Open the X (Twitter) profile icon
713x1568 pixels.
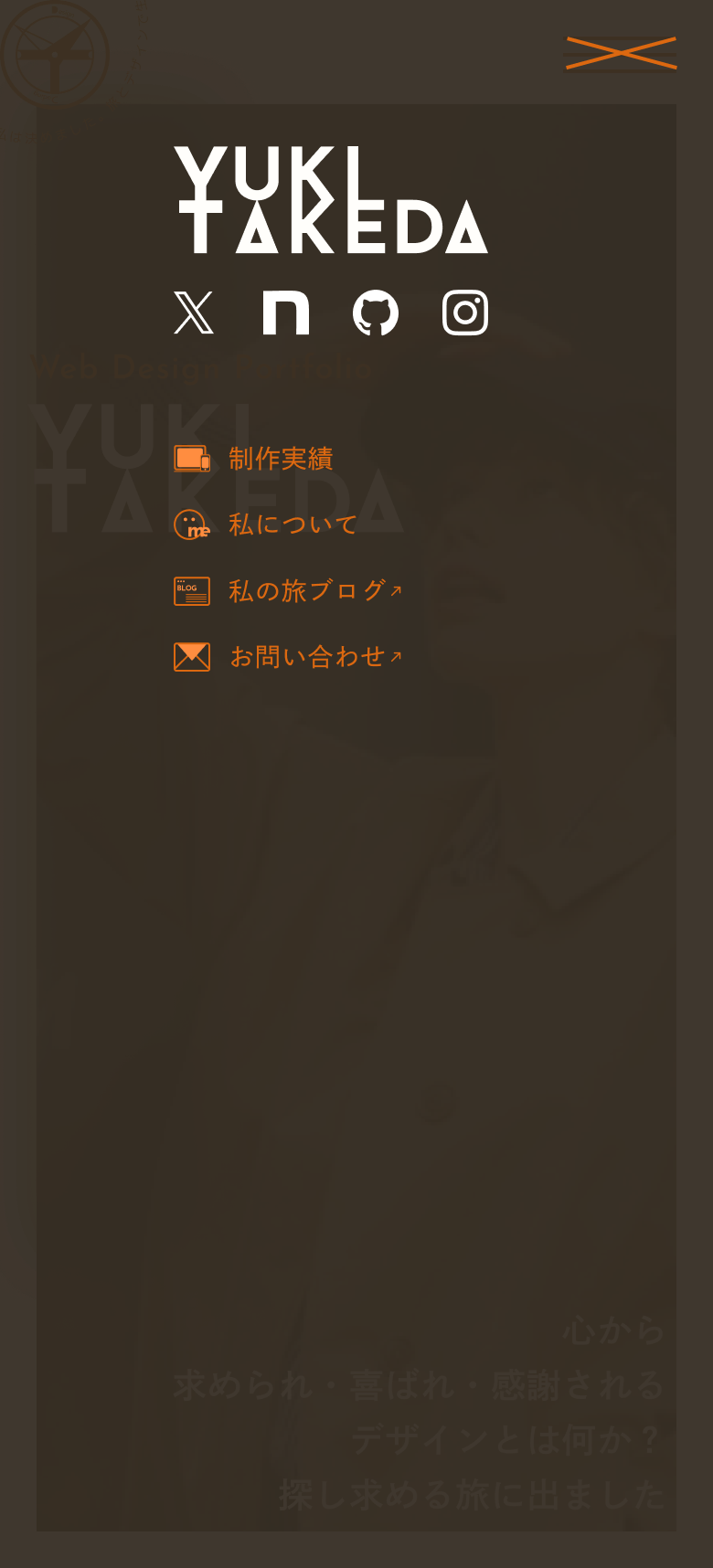(x=195, y=313)
